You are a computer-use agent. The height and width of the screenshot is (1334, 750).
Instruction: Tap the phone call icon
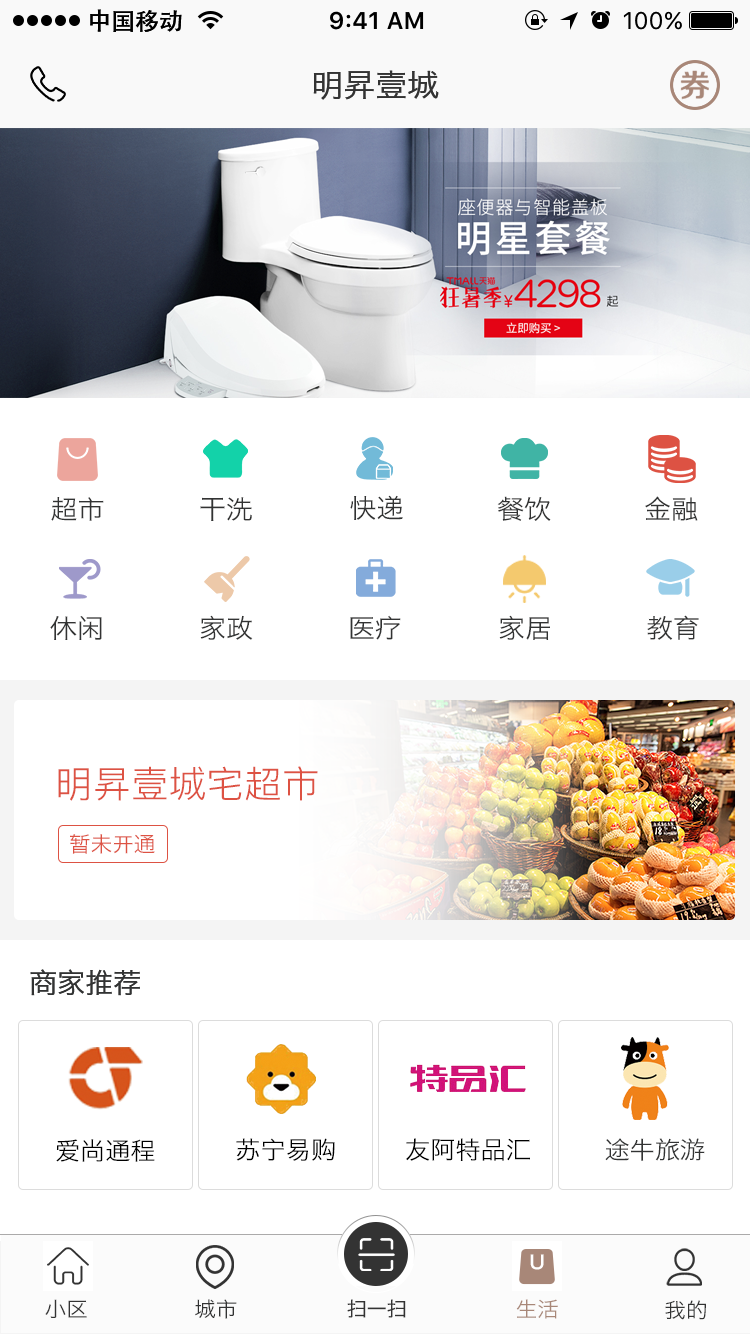pyautogui.click(x=48, y=85)
